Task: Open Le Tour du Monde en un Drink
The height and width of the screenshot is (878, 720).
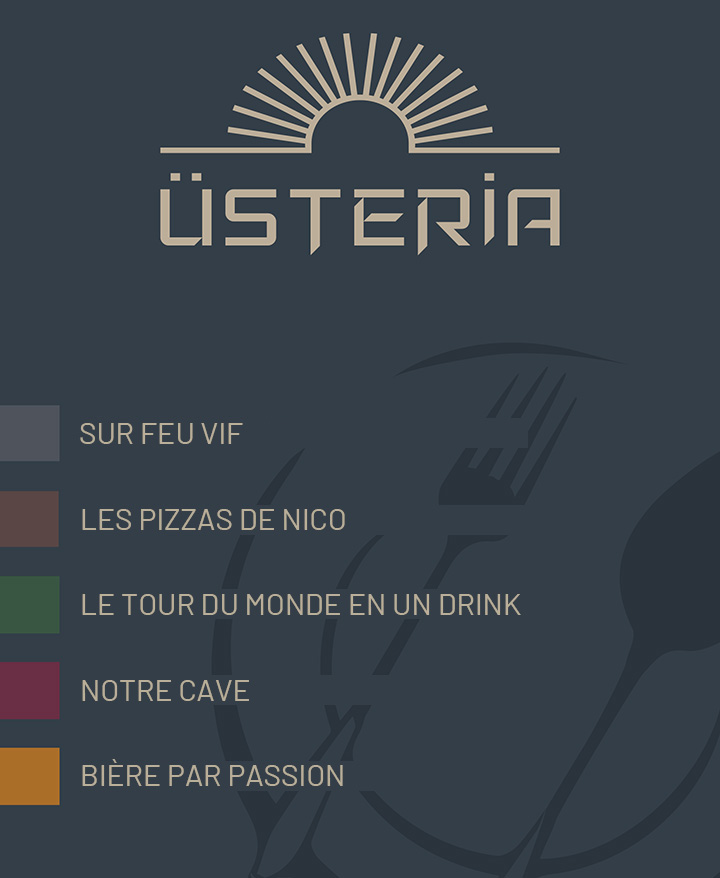Action: click(x=300, y=605)
